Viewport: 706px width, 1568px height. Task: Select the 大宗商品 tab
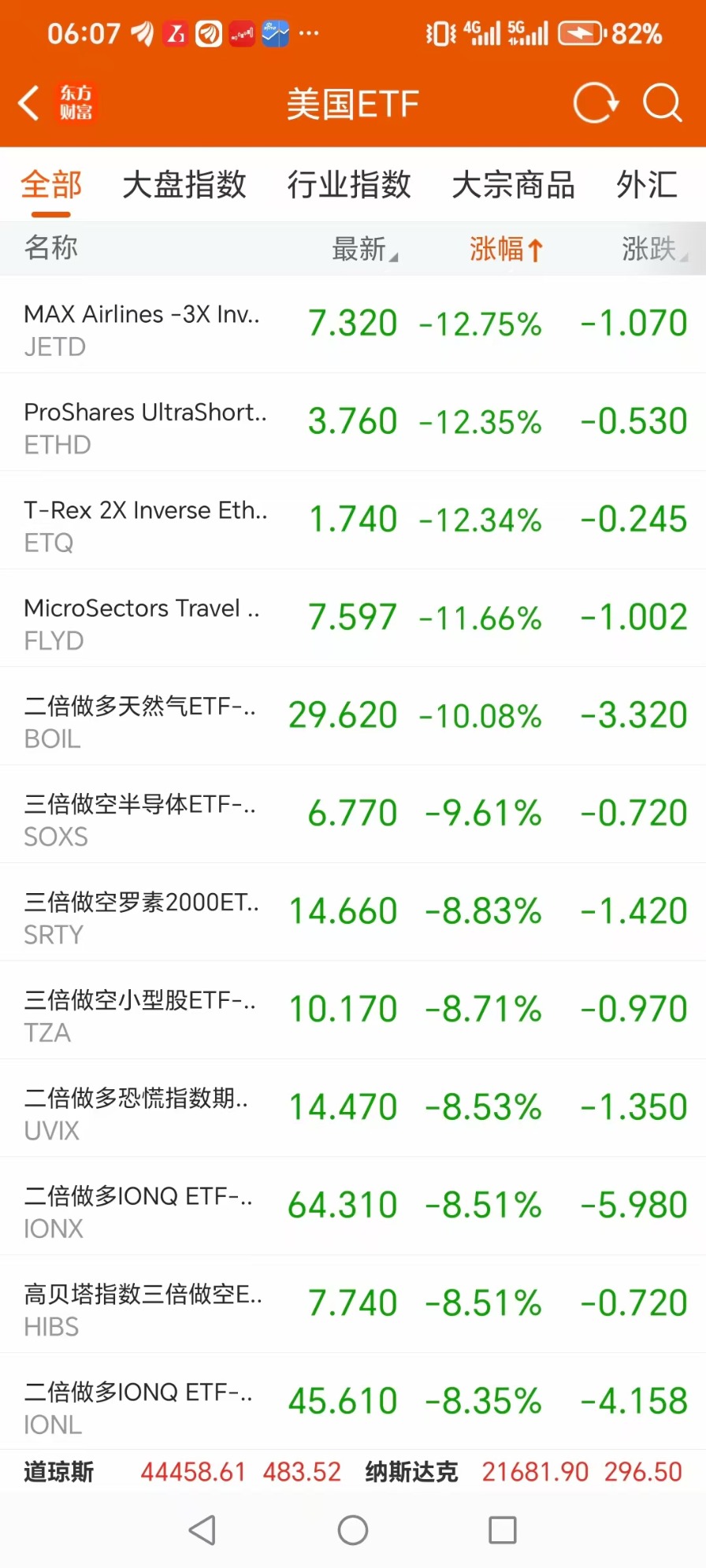pyautogui.click(x=514, y=185)
